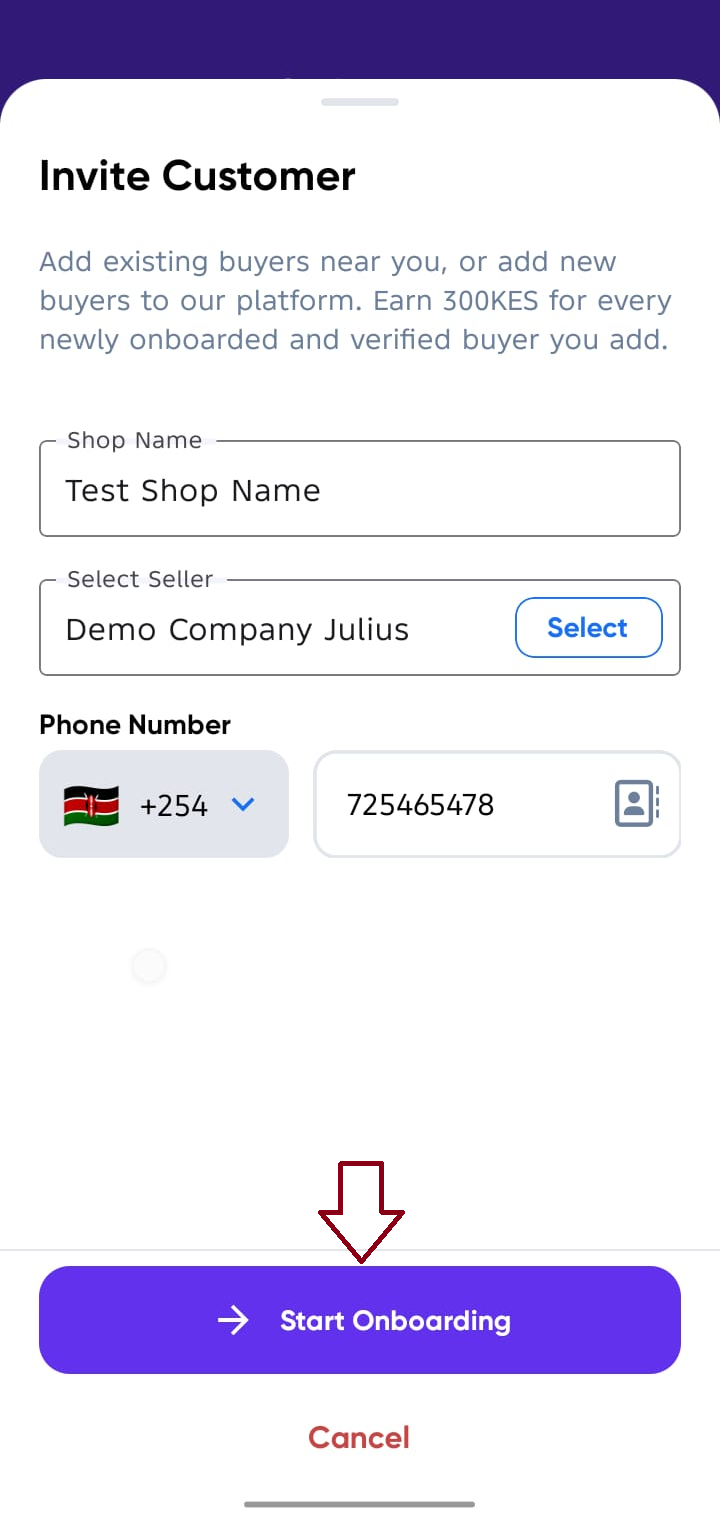Tap the Test Shop Name text
Viewport: 720px width, 1519px height.
(192, 490)
